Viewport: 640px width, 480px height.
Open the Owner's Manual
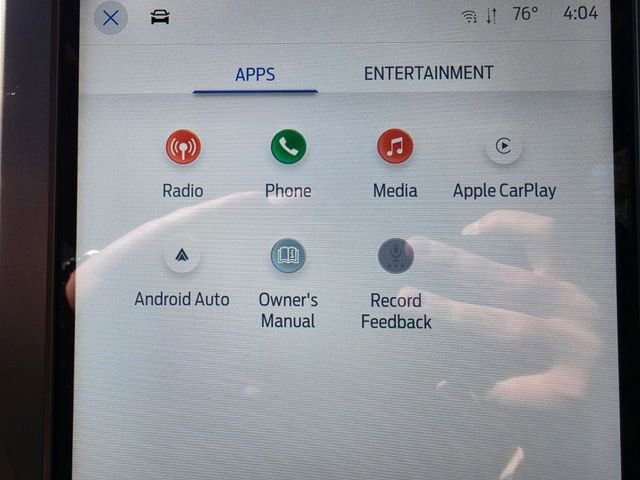[288, 257]
